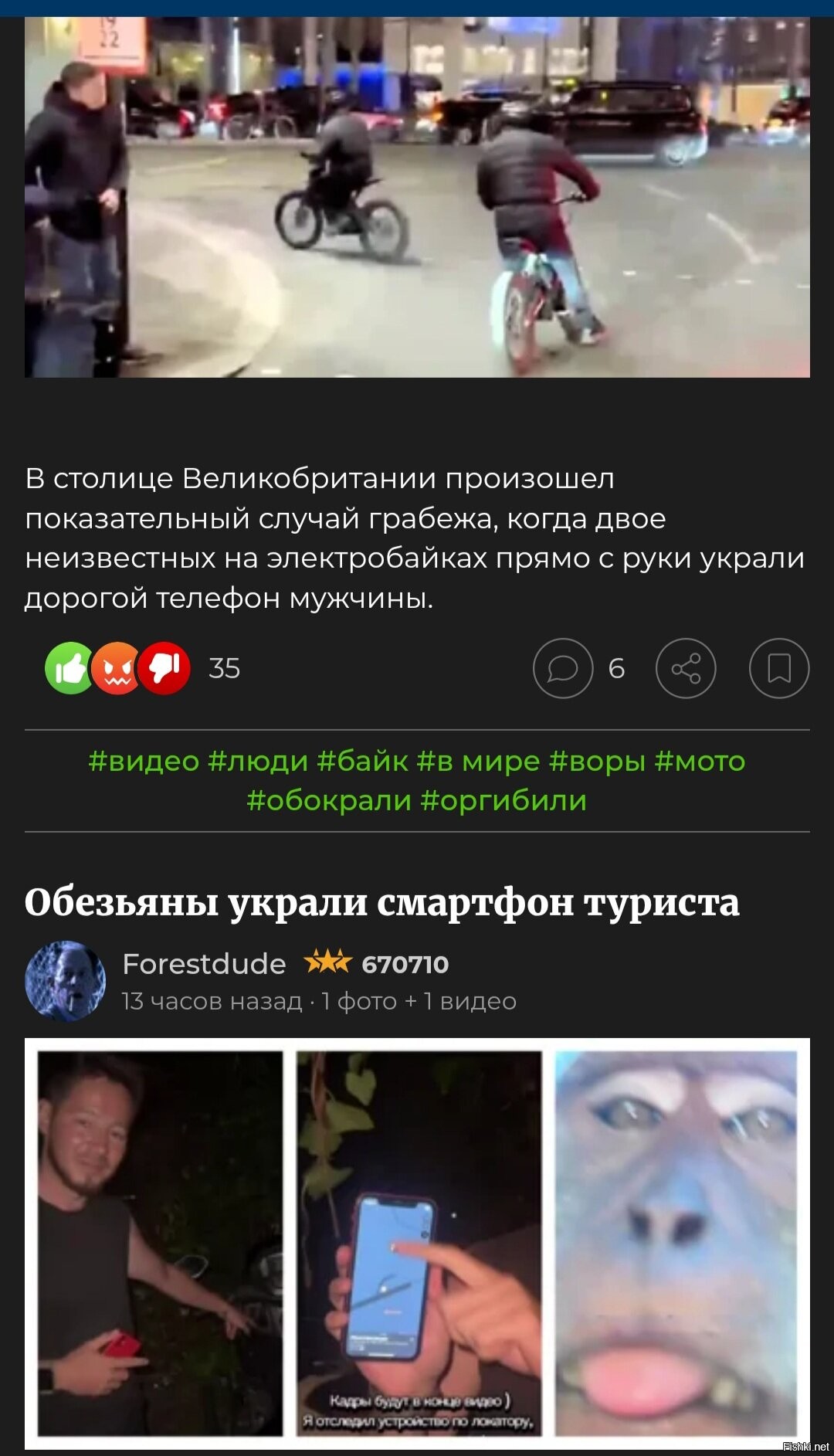View Forestdude's profile avatar
Image resolution: width=834 pixels, height=1456 pixels.
[66, 981]
